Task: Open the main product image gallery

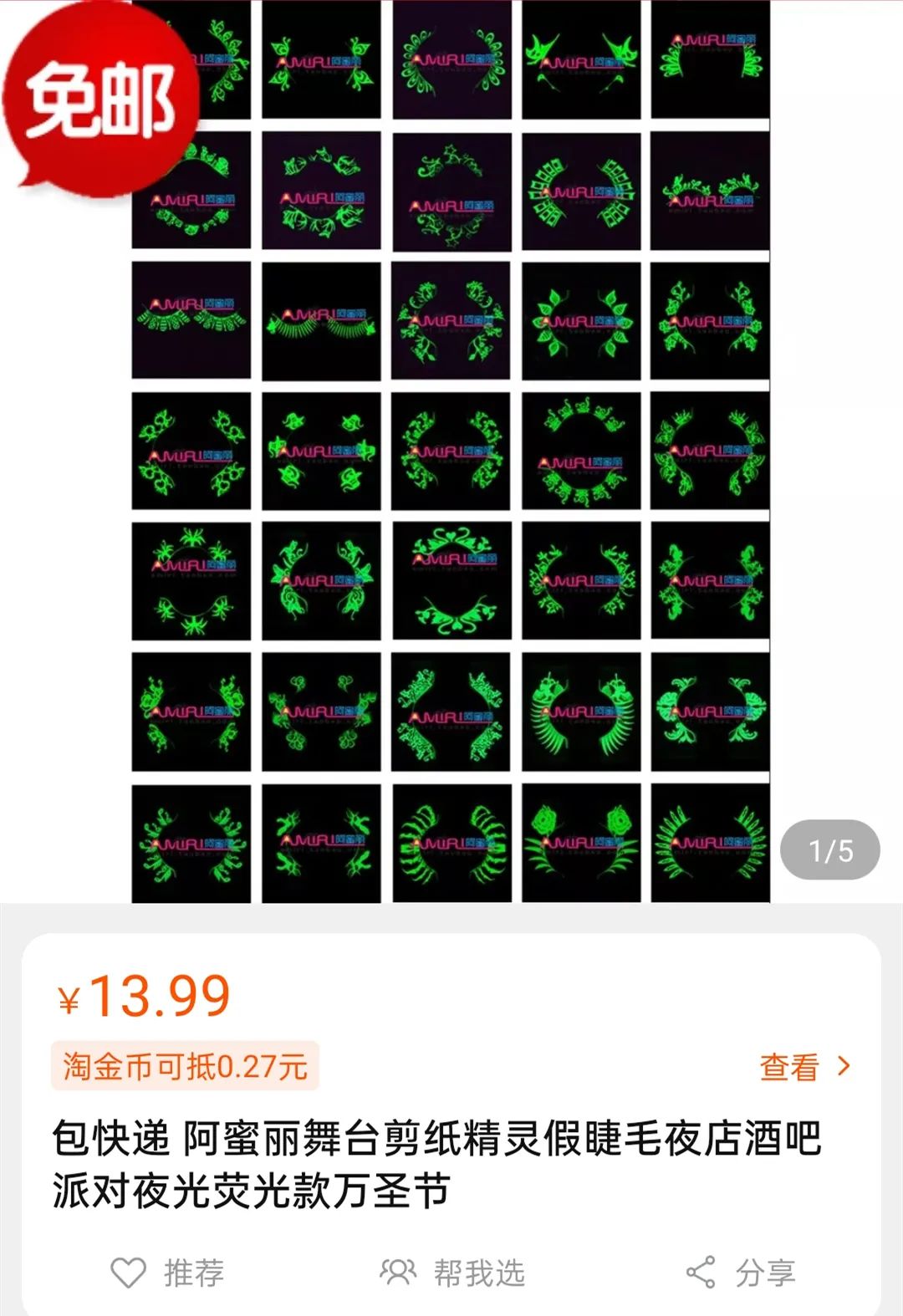Action: (451, 451)
